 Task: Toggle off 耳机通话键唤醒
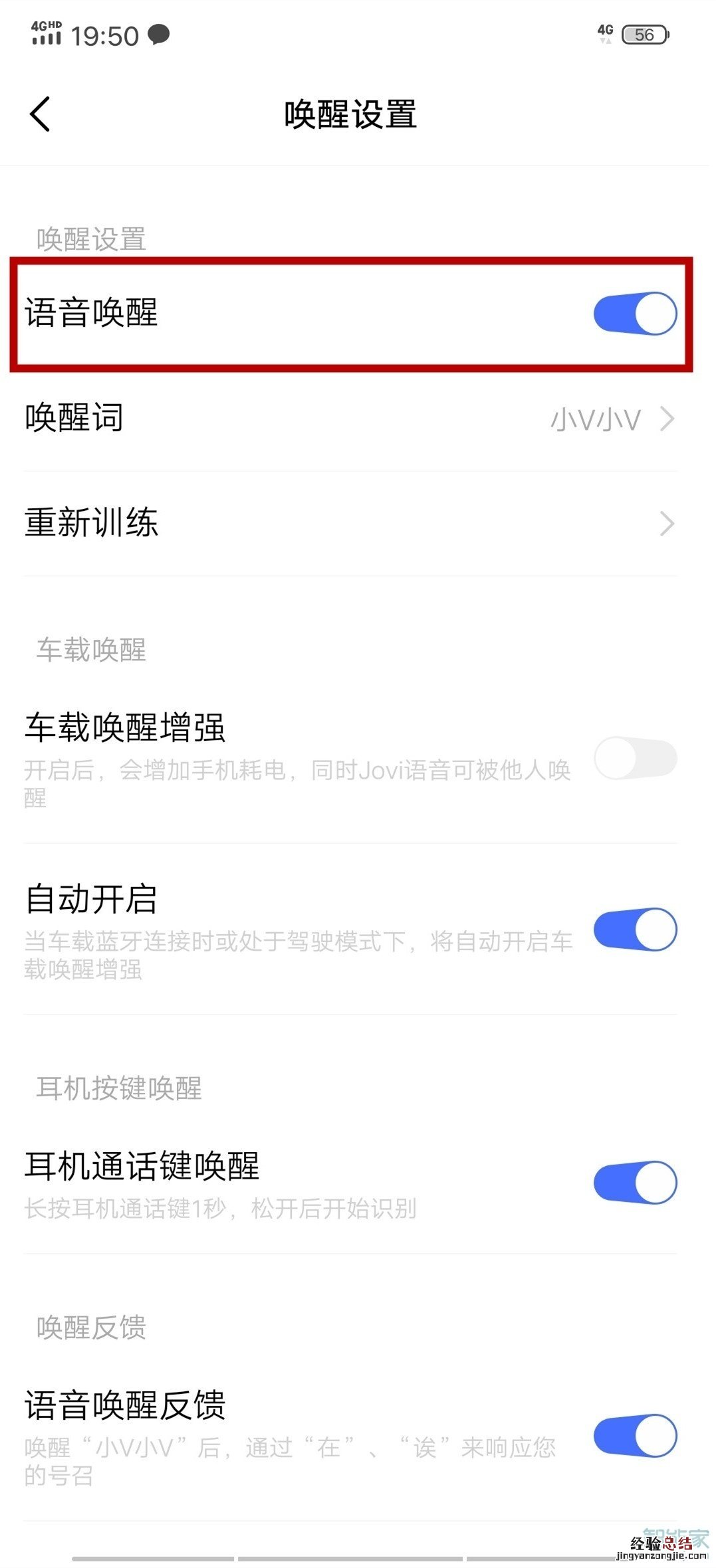point(635,1183)
